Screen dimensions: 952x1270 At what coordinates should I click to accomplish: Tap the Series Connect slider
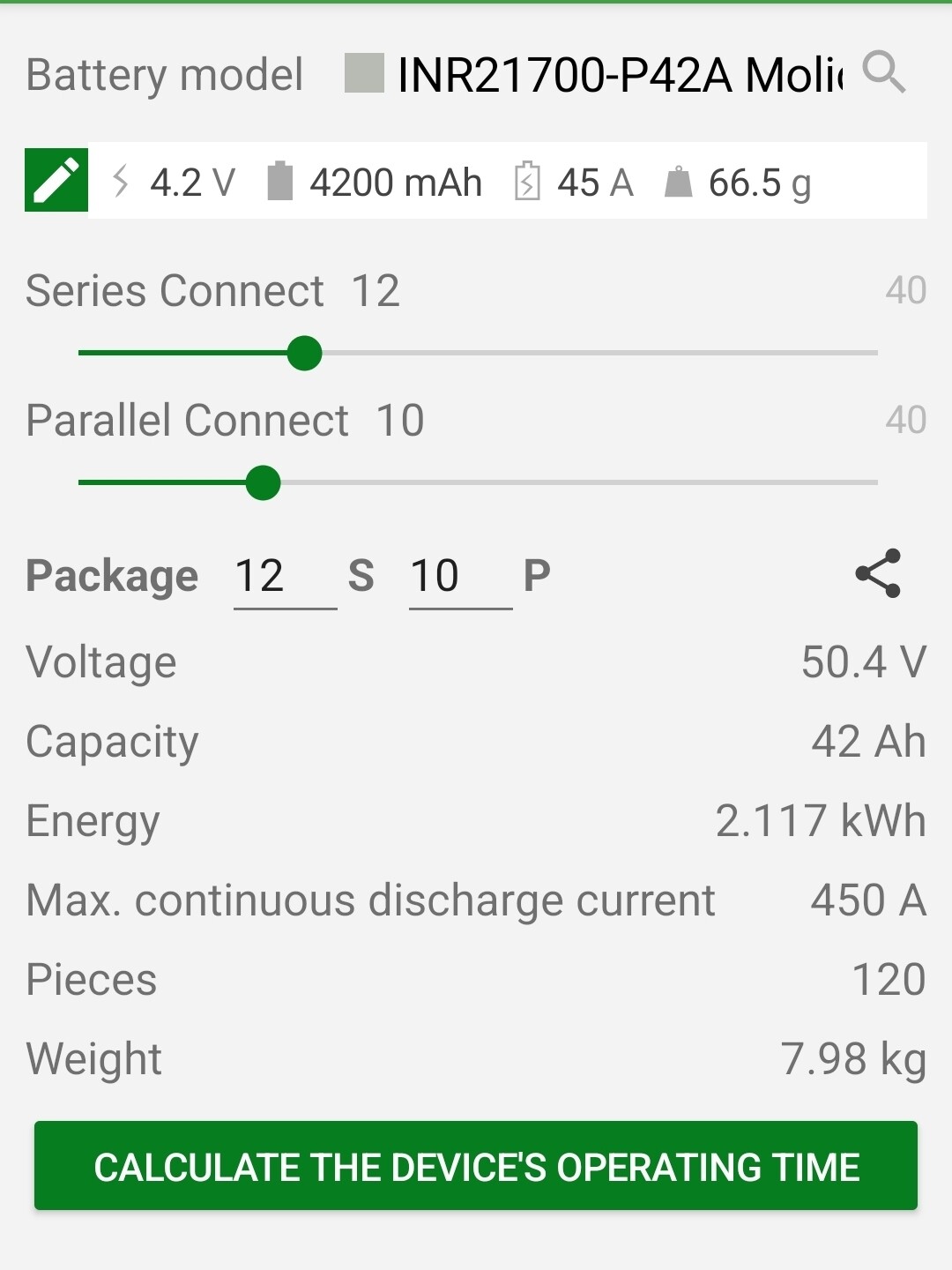click(305, 354)
